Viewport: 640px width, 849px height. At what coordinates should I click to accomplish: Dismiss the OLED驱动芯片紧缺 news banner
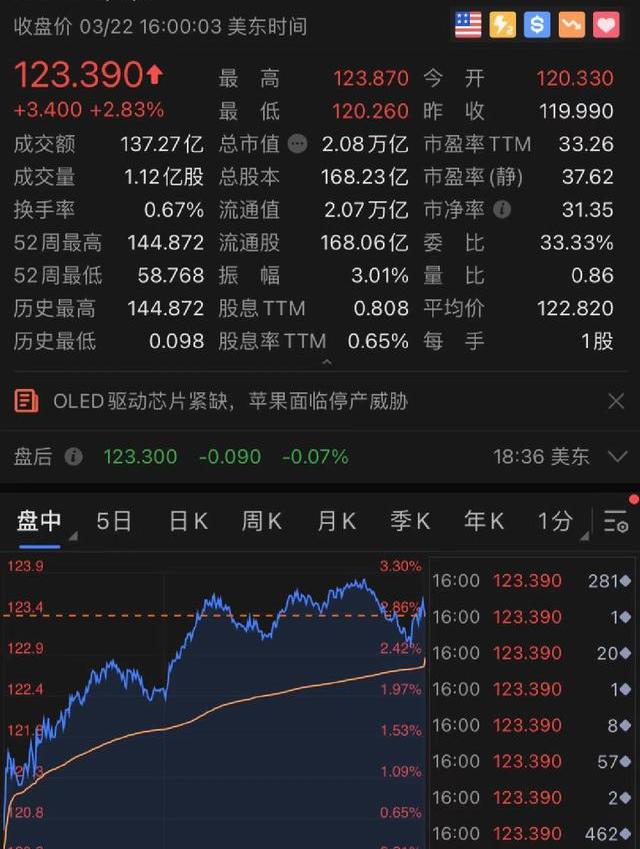[x=616, y=402]
